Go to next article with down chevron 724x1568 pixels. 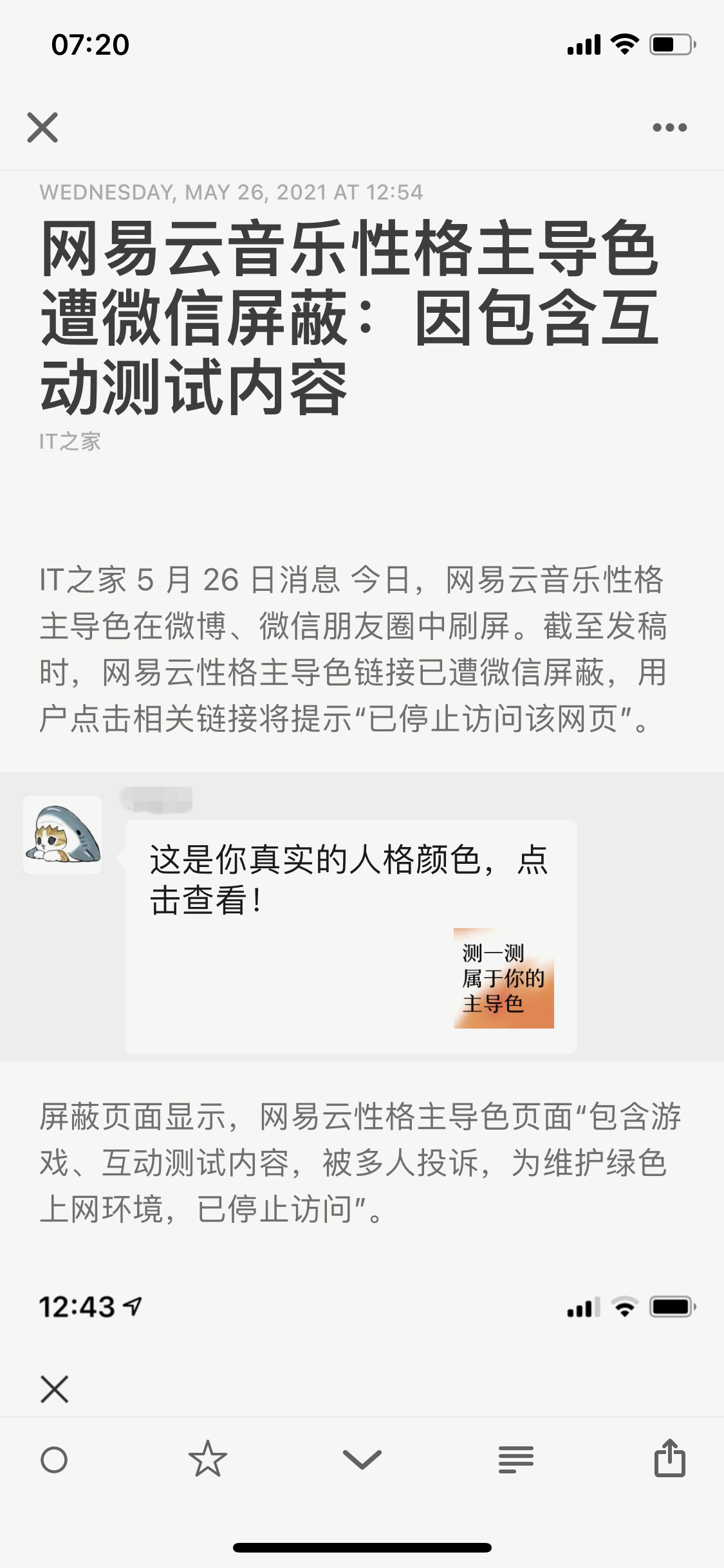pos(362,1459)
